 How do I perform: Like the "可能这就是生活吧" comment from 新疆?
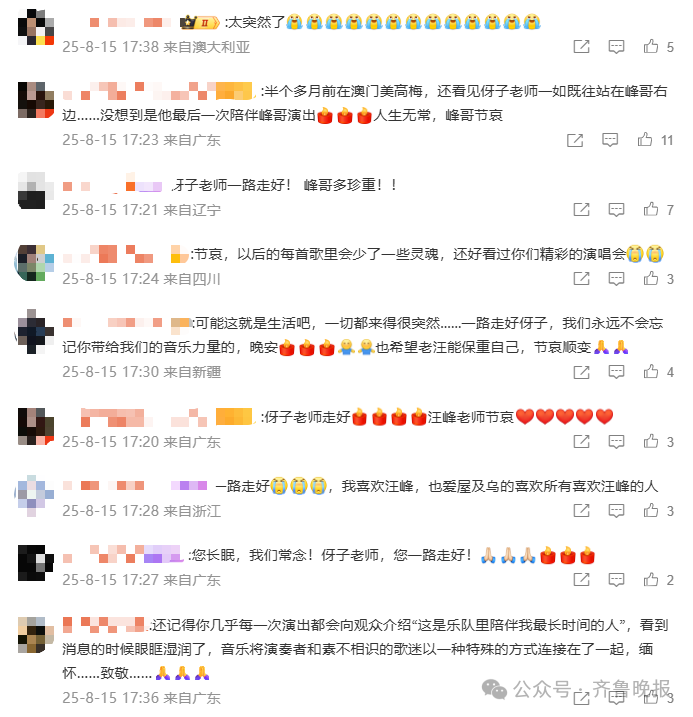coord(651,372)
